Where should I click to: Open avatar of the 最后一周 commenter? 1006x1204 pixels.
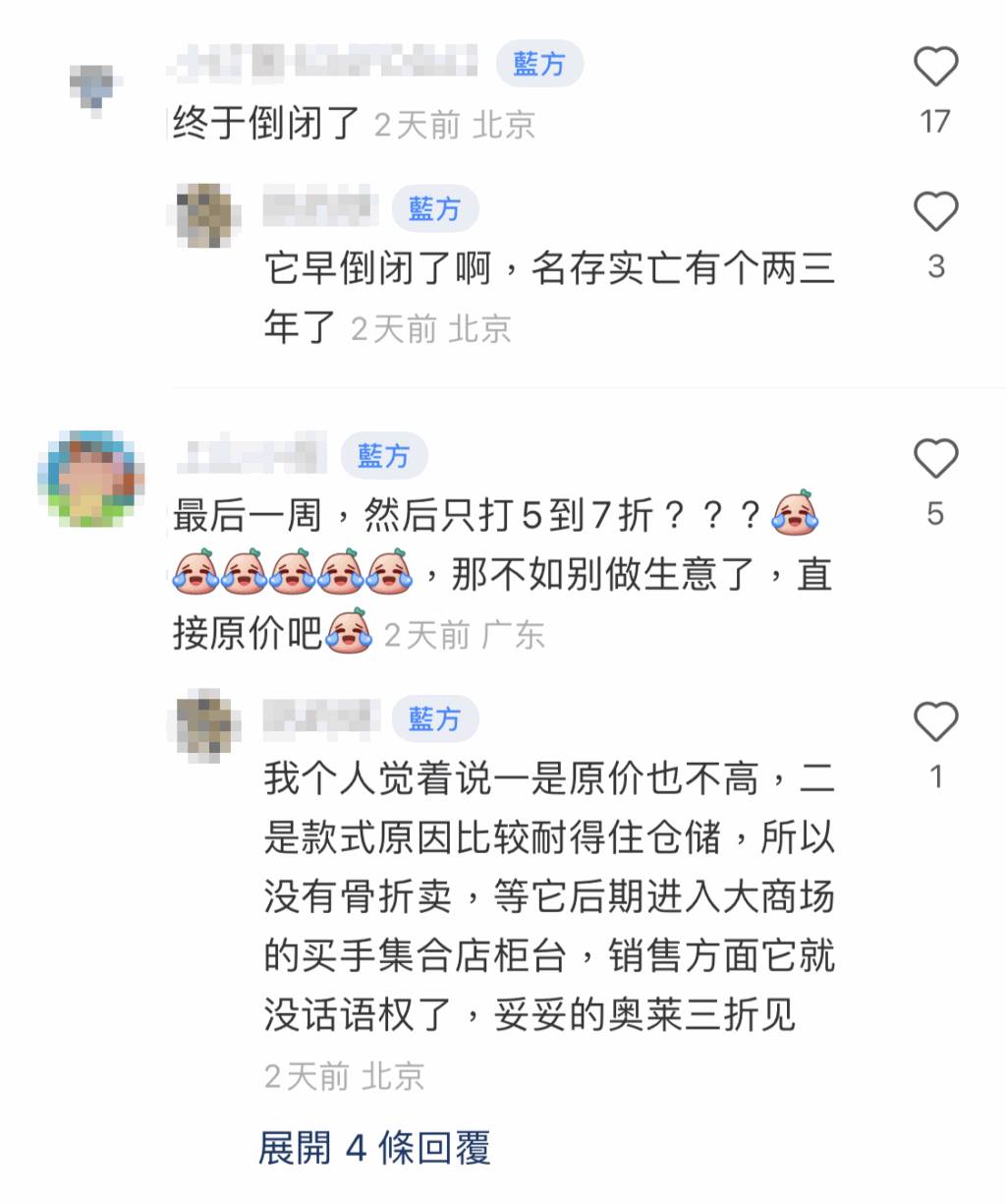pos(90,479)
